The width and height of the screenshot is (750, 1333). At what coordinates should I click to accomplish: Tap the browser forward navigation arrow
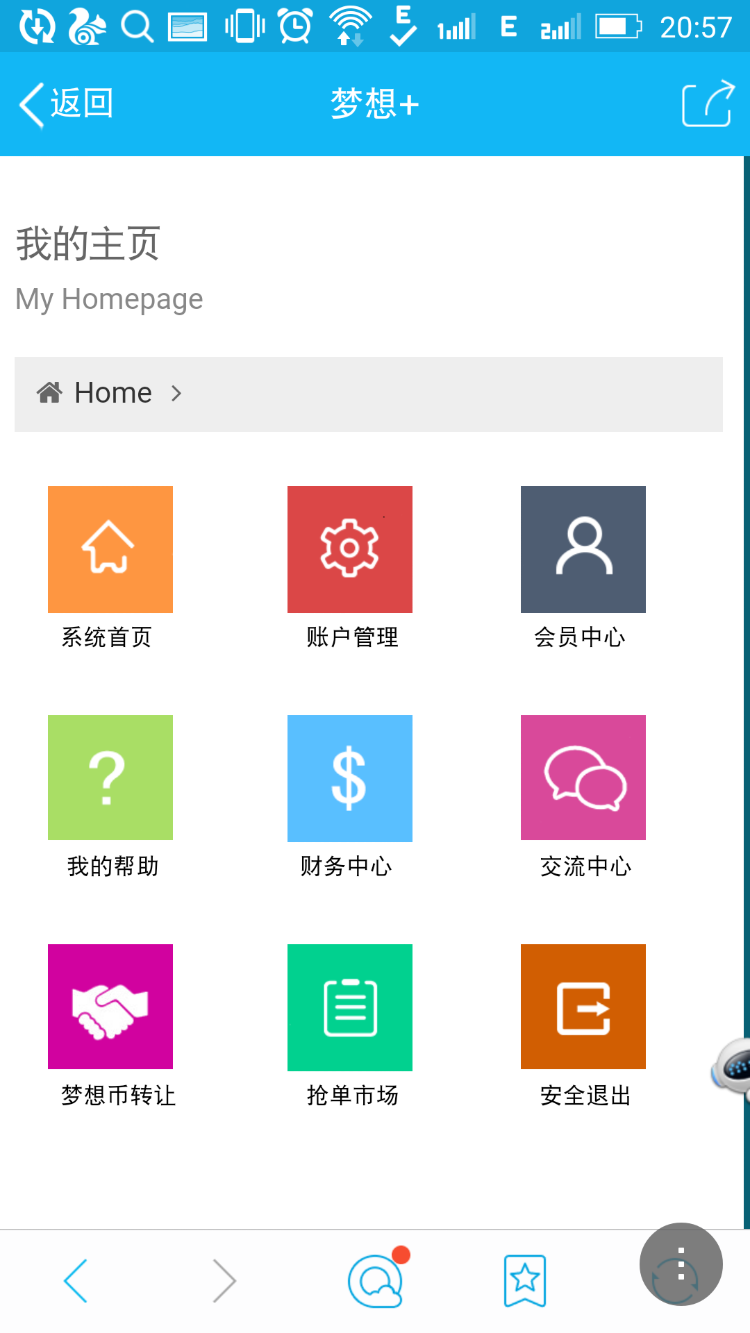coord(222,1281)
